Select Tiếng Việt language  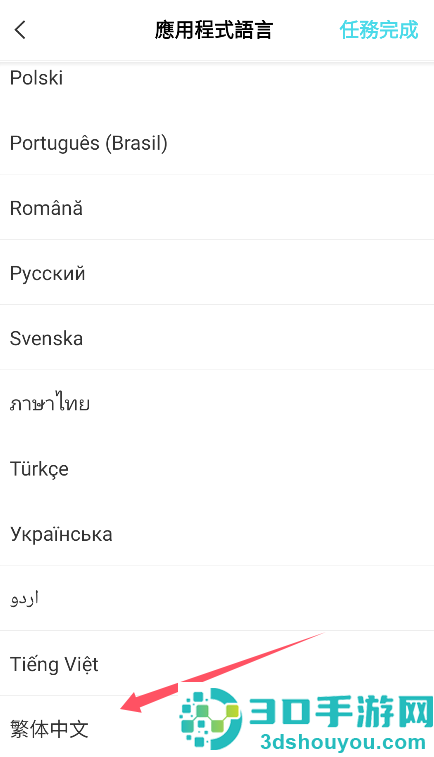click(x=217, y=664)
